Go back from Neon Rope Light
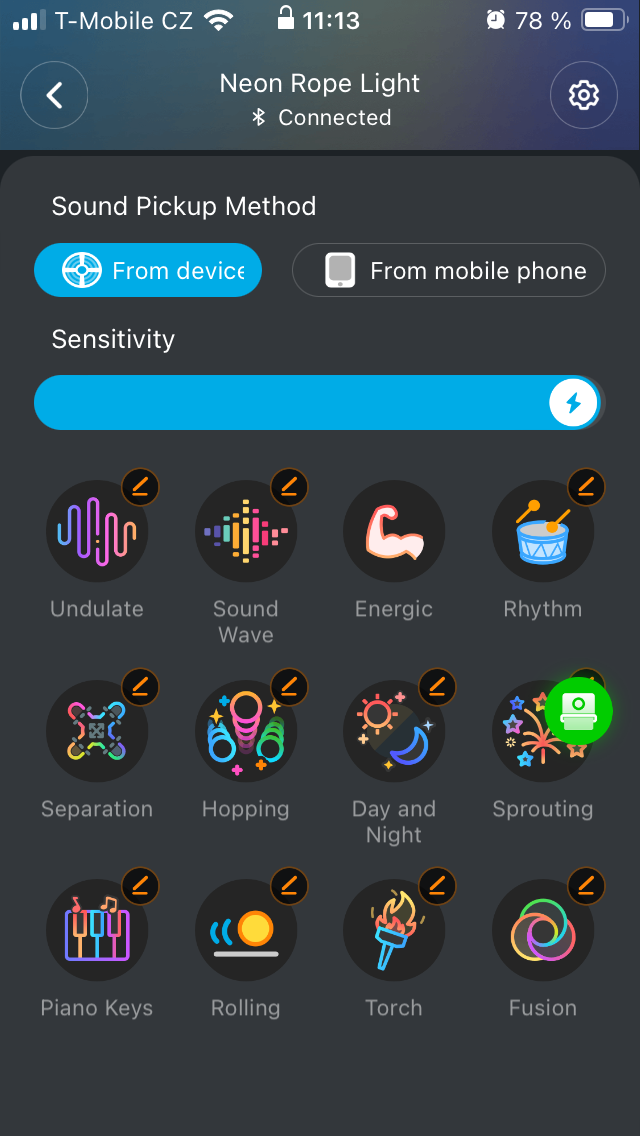This screenshot has width=640, height=1136. click(x=54, y=96)
